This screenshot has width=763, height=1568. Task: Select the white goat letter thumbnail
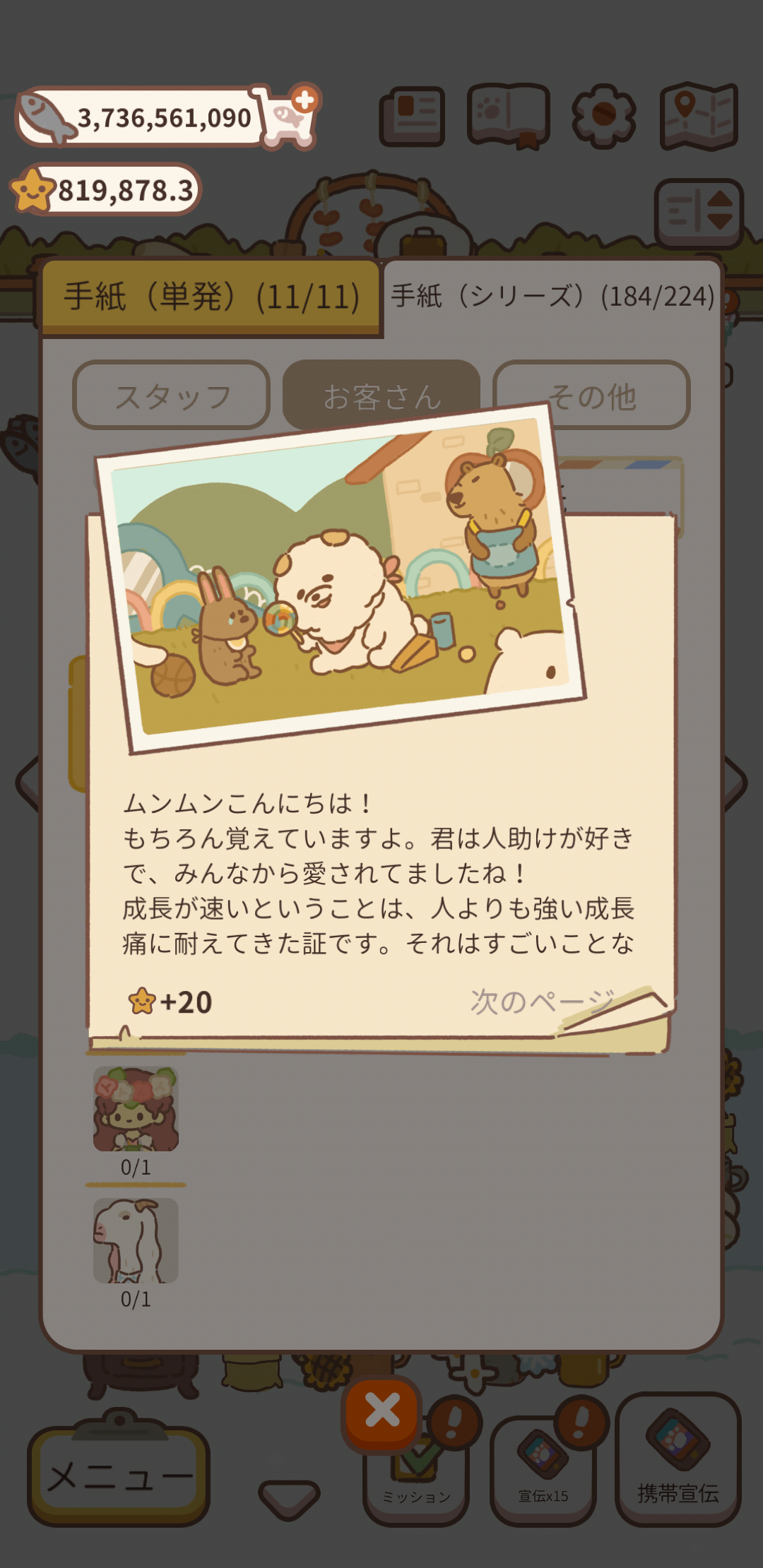136,1241
